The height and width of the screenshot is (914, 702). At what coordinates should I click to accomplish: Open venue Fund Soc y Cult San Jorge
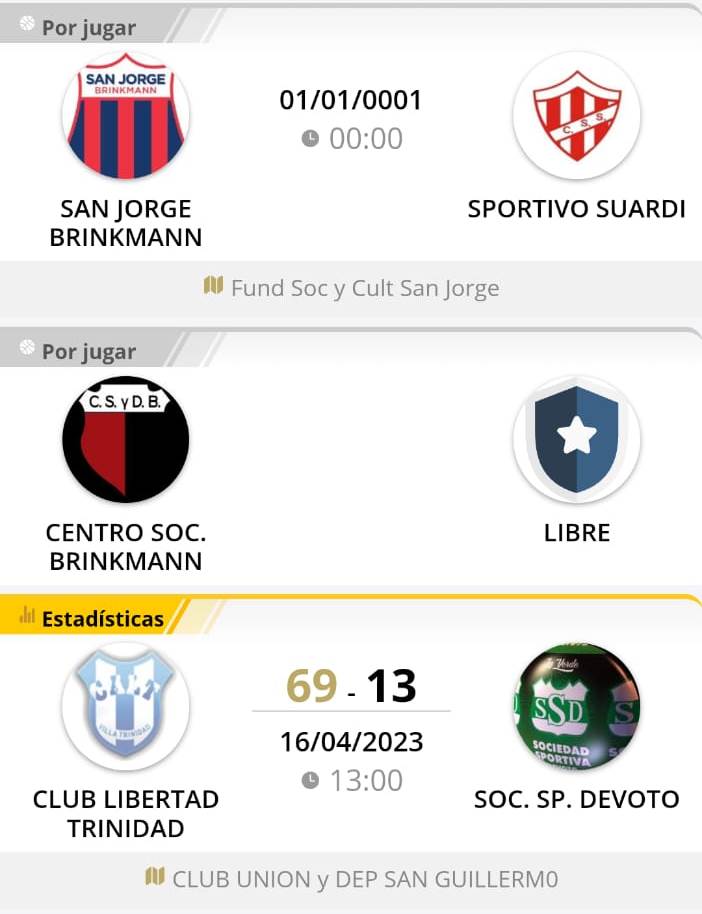pyautogui.click(x=351, y=288)
